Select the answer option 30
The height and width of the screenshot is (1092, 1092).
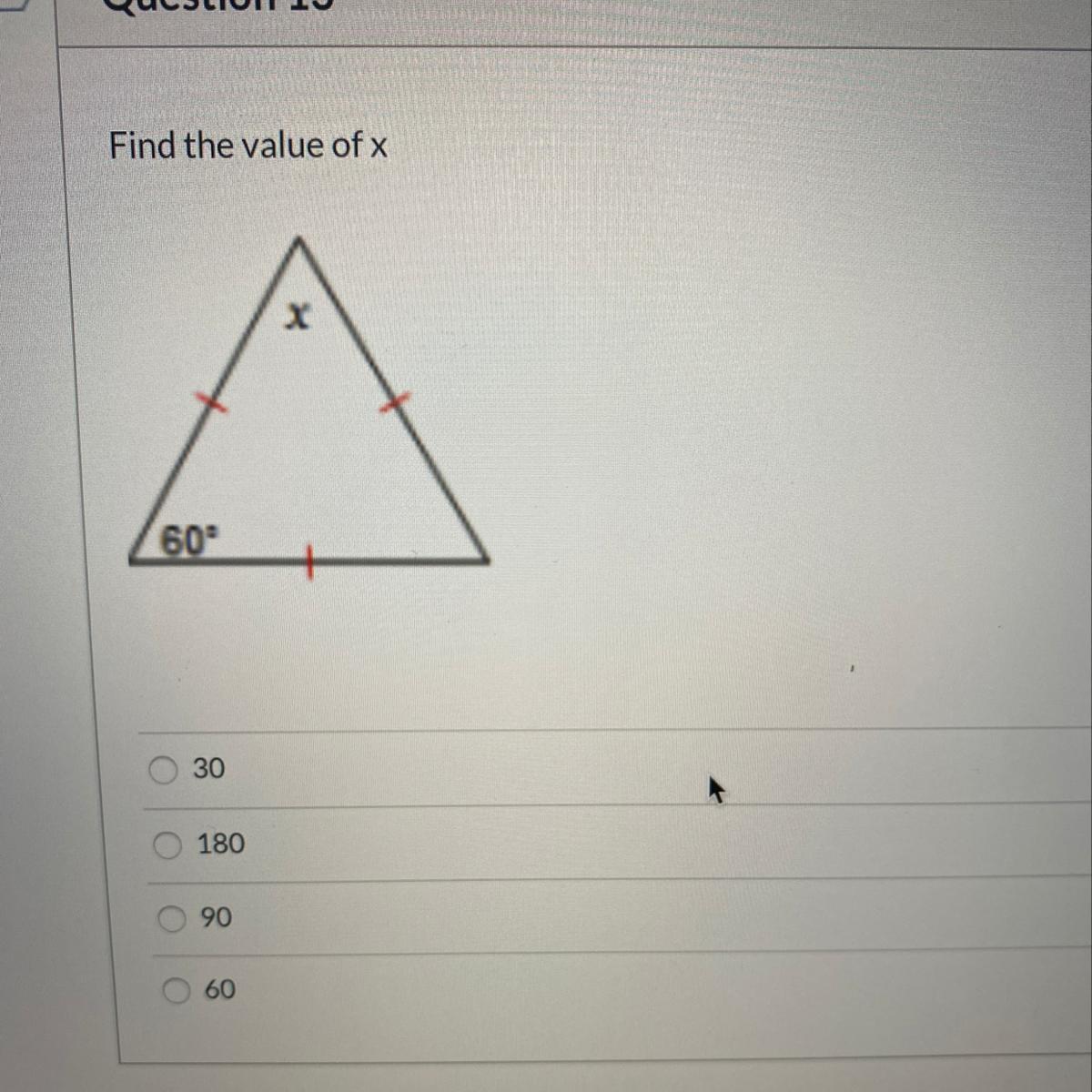163,771
